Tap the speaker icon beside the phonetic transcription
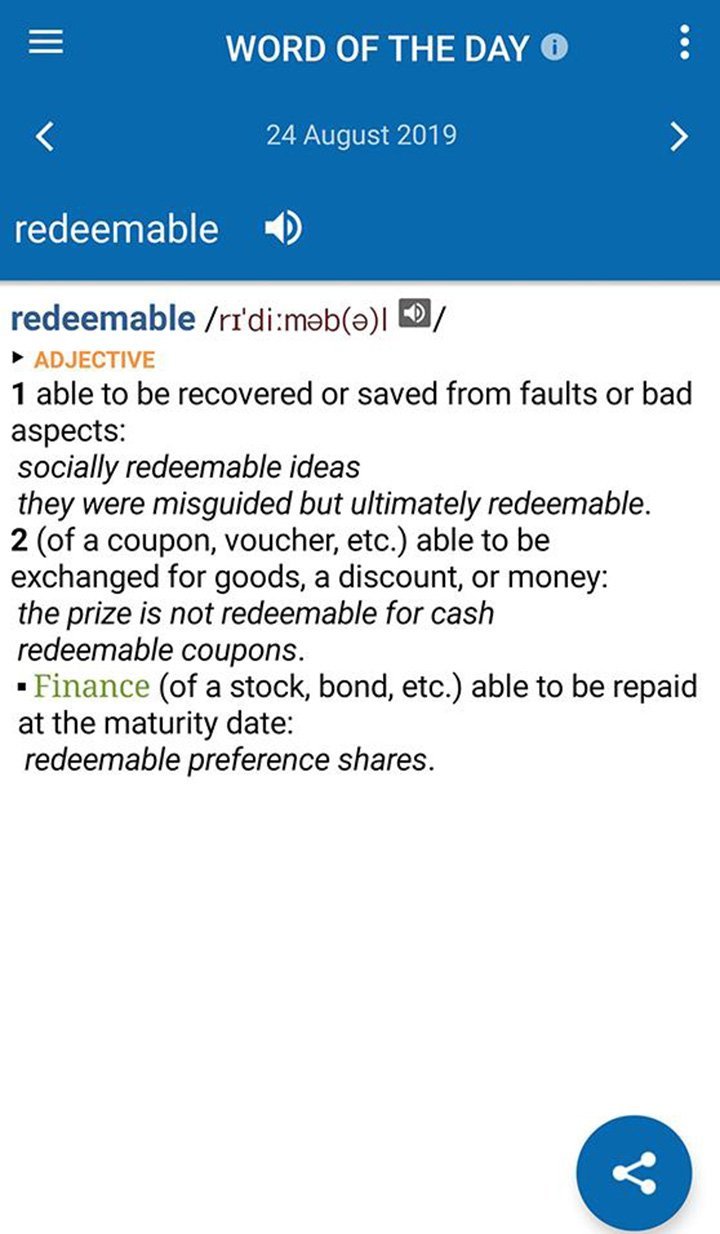 coord(414,312)
